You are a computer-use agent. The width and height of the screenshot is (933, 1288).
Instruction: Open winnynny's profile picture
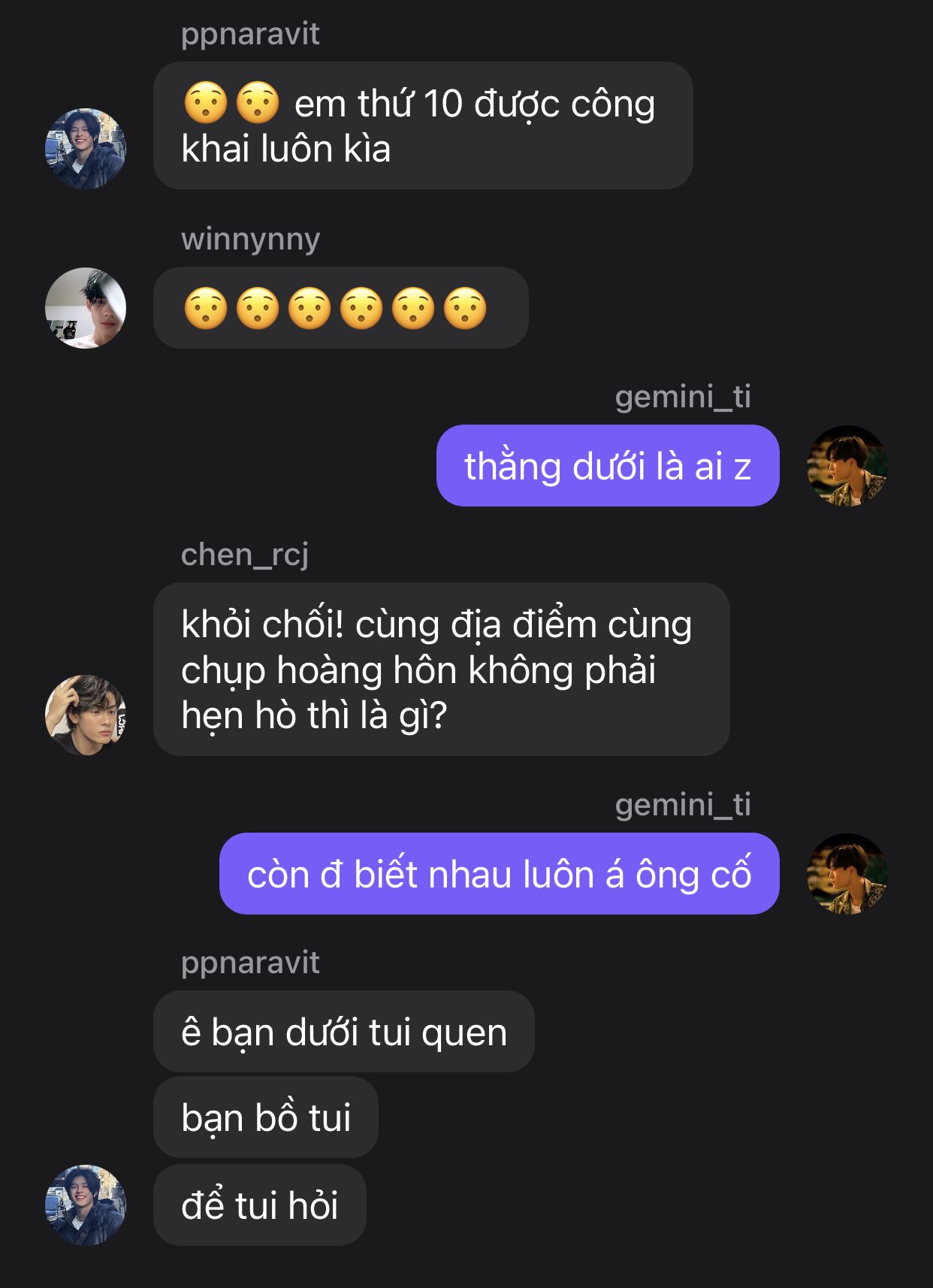point(86,308)
